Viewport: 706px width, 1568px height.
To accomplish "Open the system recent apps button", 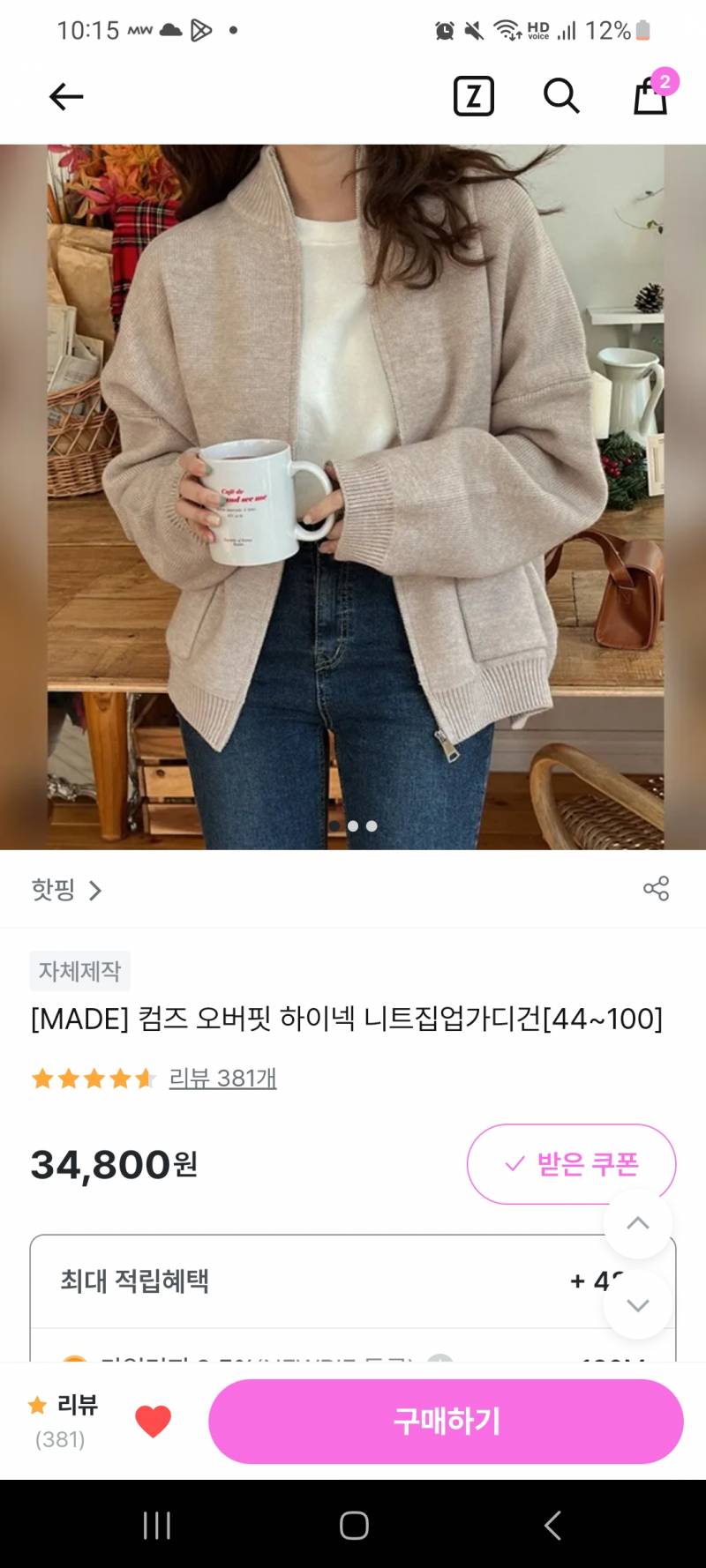I will tap(157, 1526).
